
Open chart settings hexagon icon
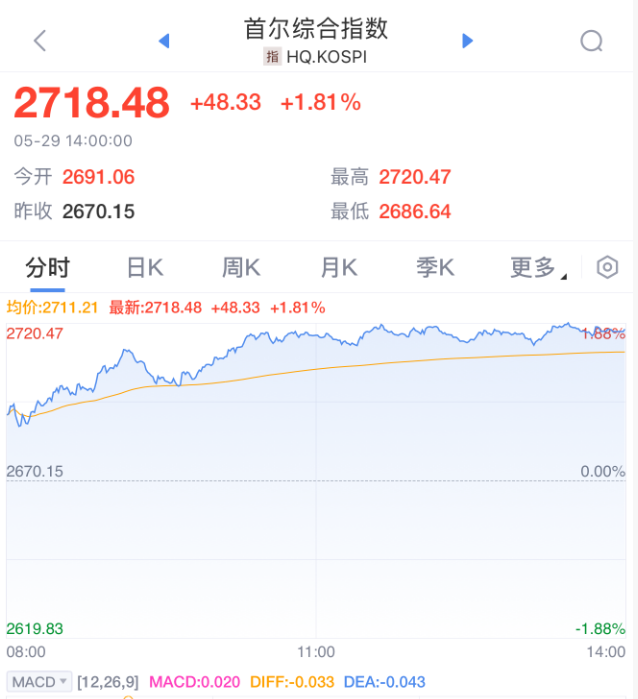tap(607, 268)
